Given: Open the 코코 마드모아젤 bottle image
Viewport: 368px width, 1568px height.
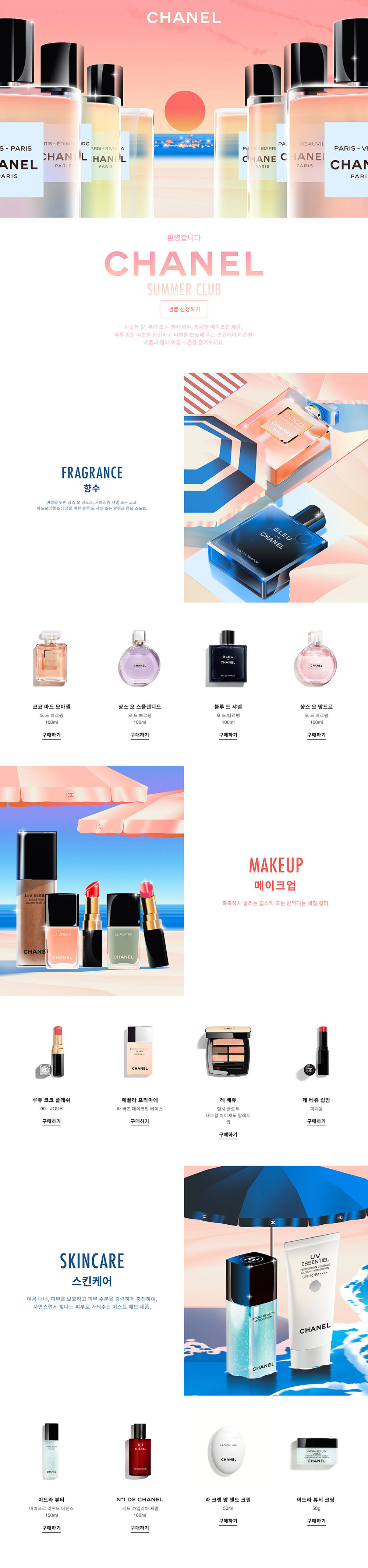Looking at the screenshot, I should 52,659.
